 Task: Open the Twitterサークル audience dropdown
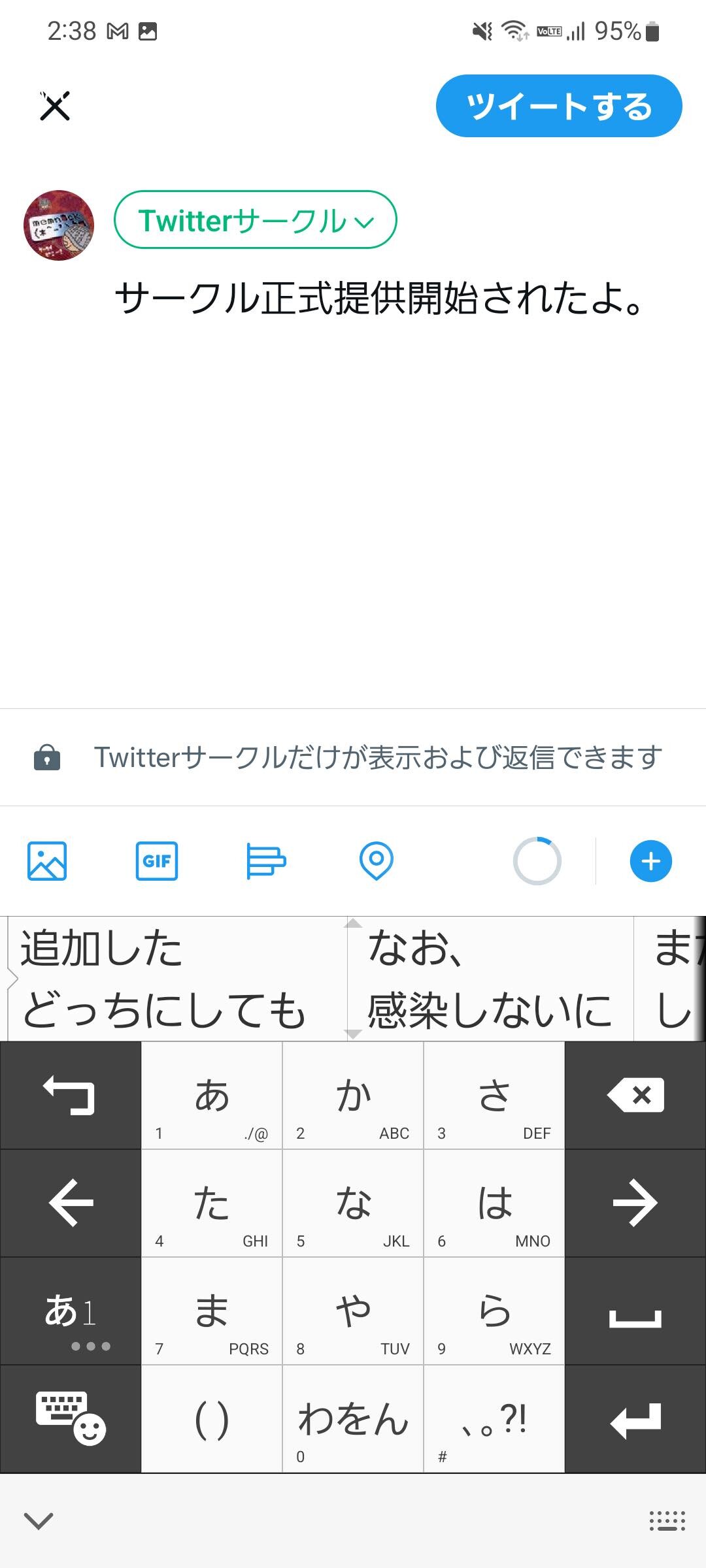pos(256,220)
